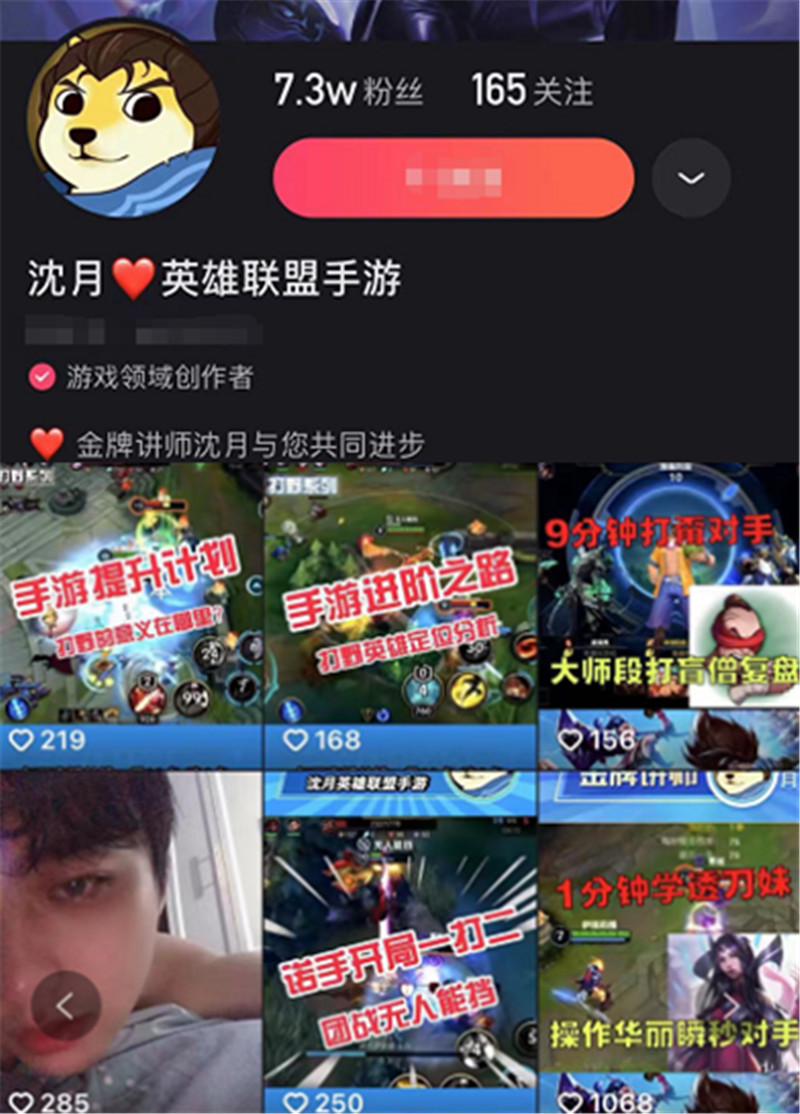The image size is (800, 1114).
Task: Open the 7.3w 粉丝 followers list
Action: tap(335, 86)
